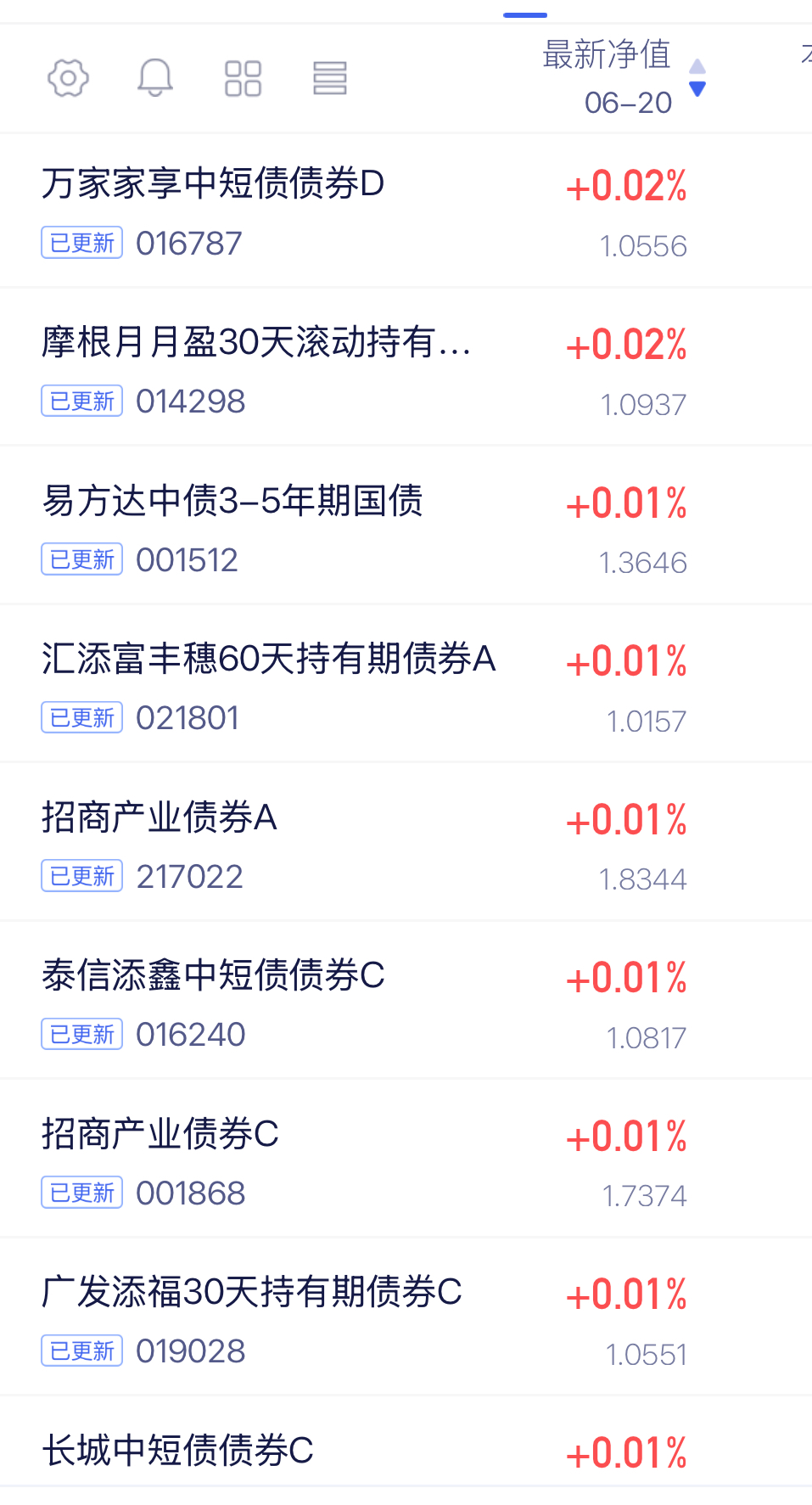Open fund 汇添富丰穗60天持有期债券A
The width and height of the screenshot is (812, 1505).
(x=406, y=685)
